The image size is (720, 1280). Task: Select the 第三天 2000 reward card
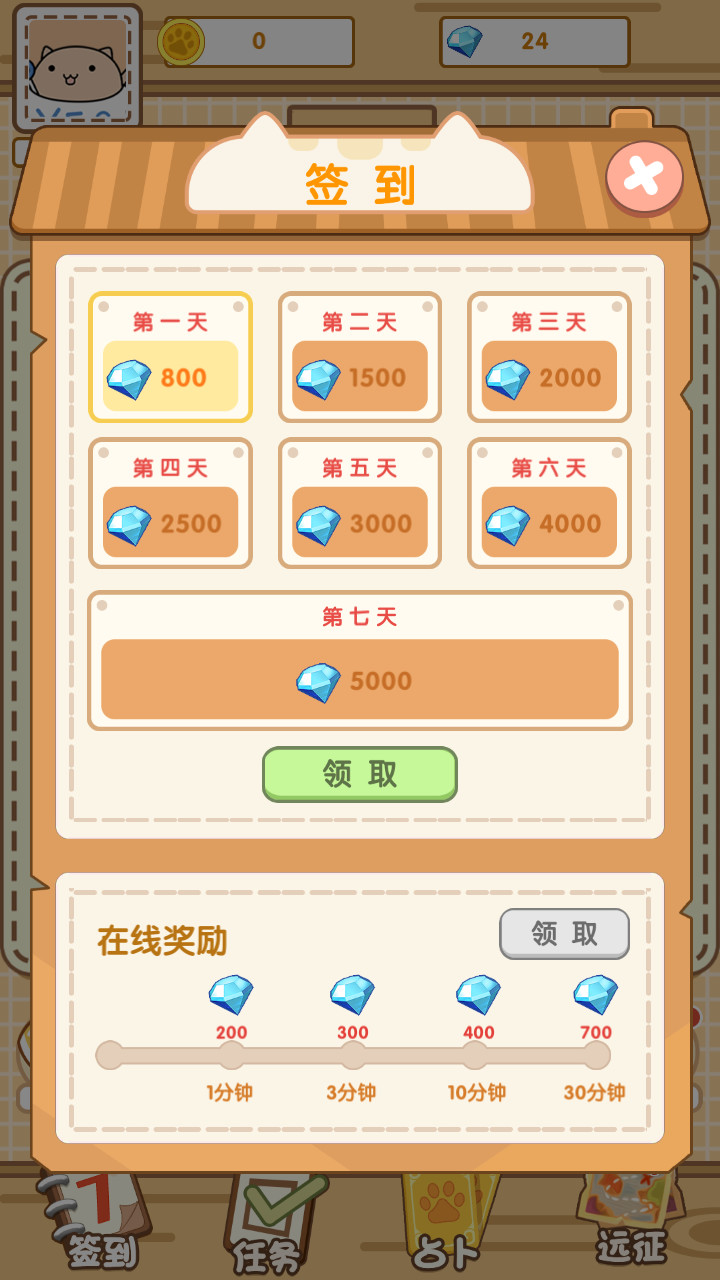(x=549, y=360)
